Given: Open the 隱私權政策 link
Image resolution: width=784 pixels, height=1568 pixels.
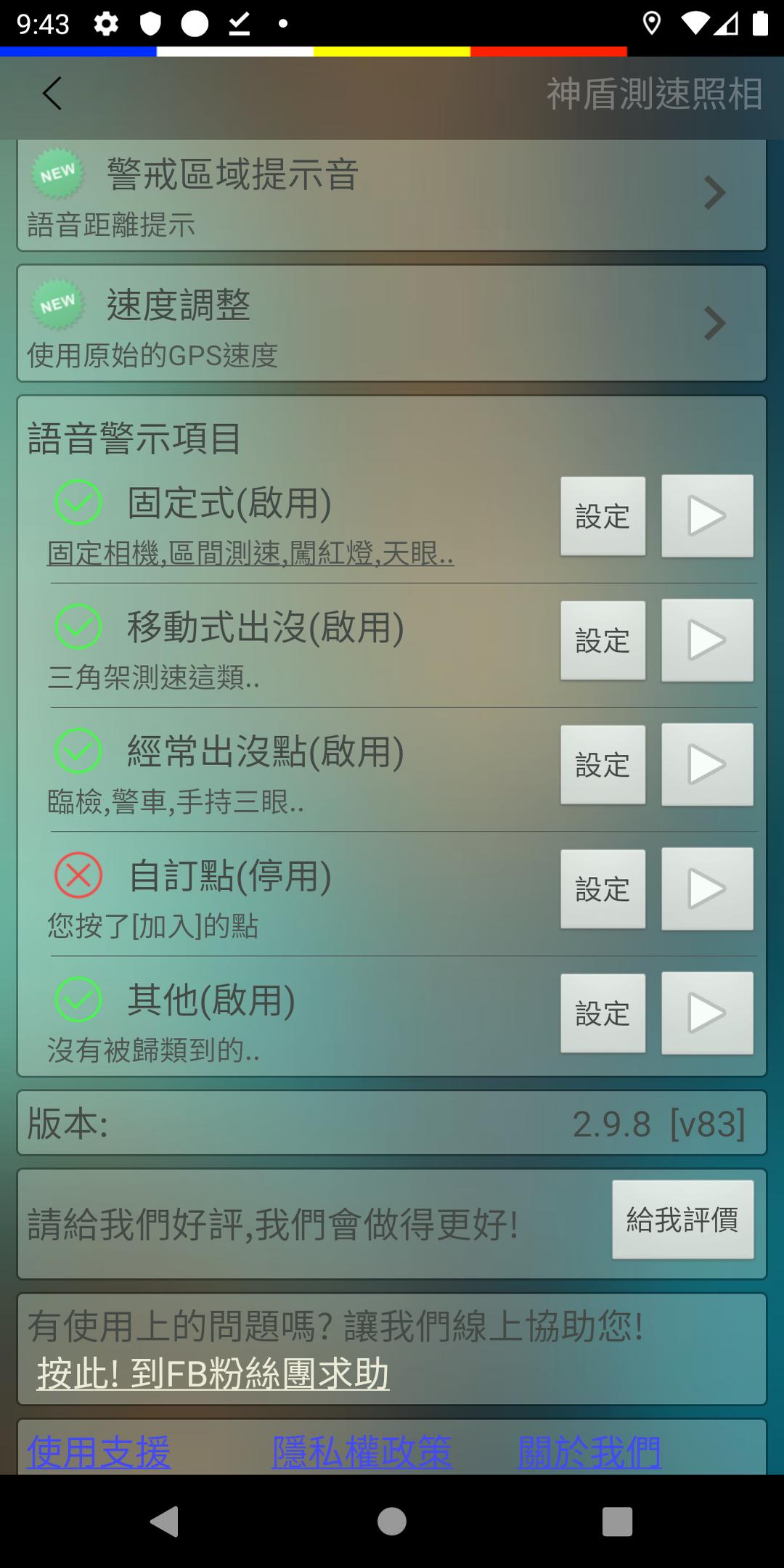Looking at the screenshot, I should coord(362,1453).
